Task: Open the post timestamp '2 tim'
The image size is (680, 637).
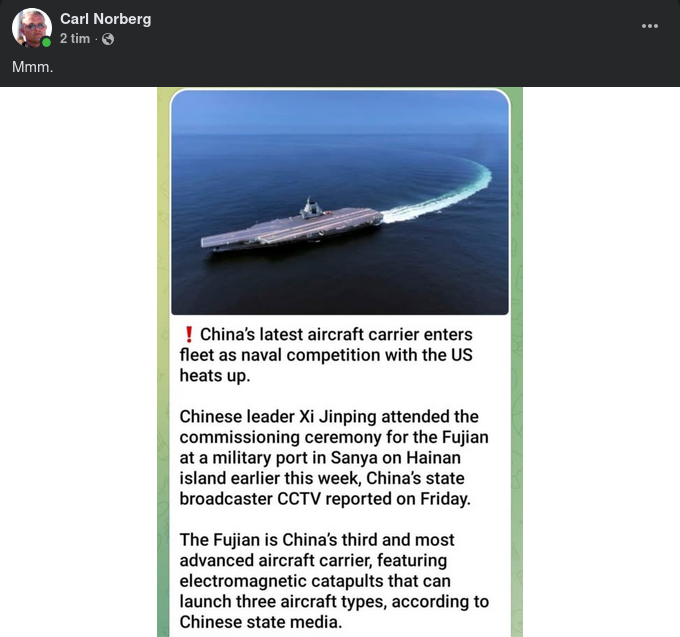Action: (75, 38)
